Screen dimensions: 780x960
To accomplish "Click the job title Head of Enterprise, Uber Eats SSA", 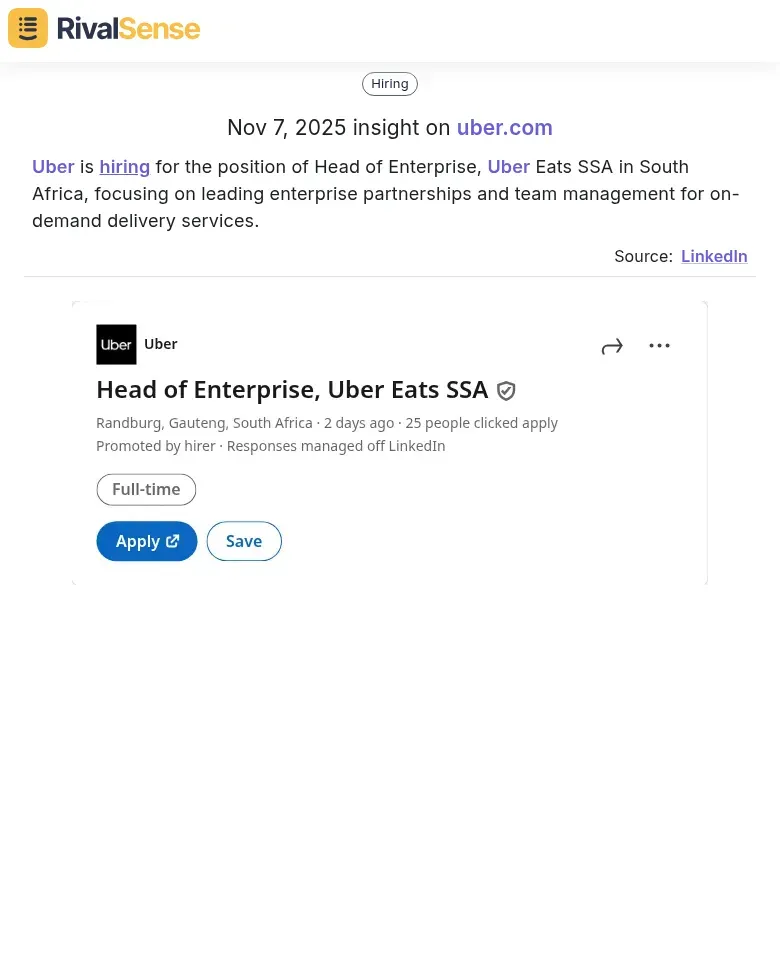I will 292,389.
